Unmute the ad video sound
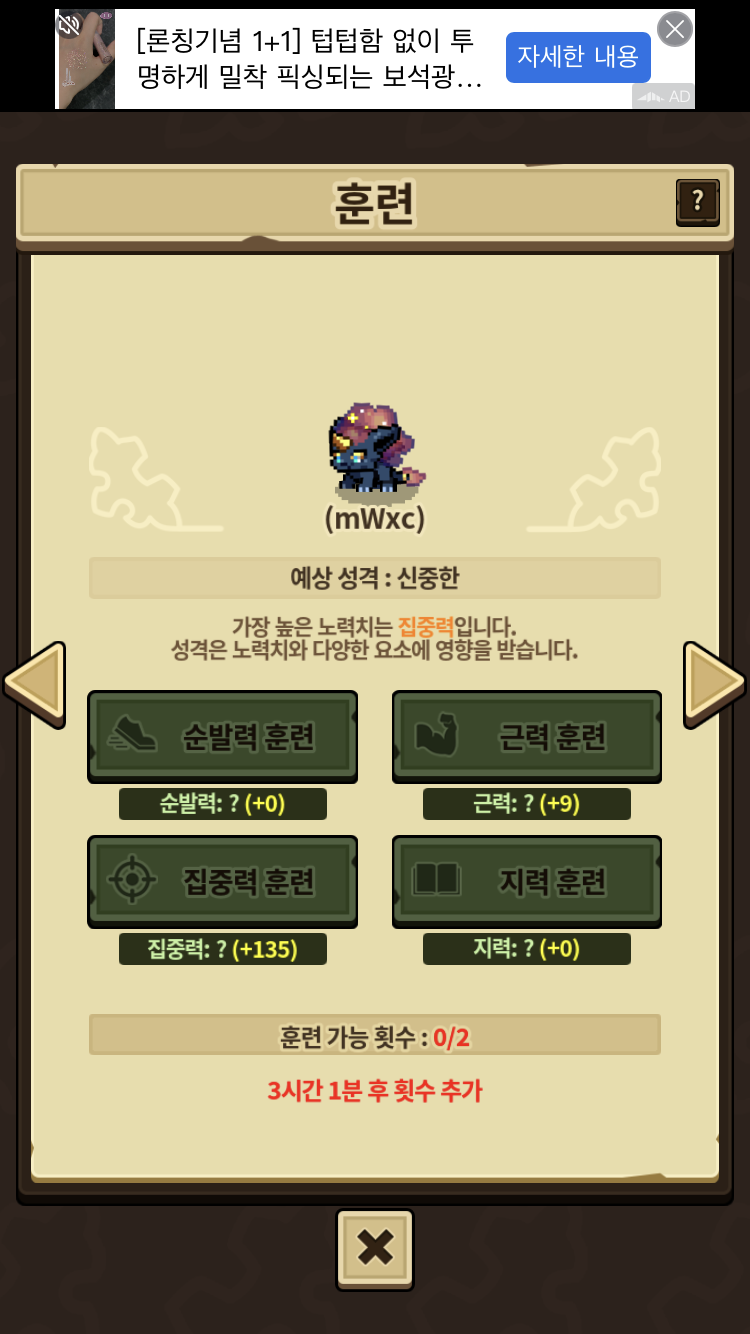This screenshot has height=1334, width=750. pyautogui.click(x=69, y=25)
